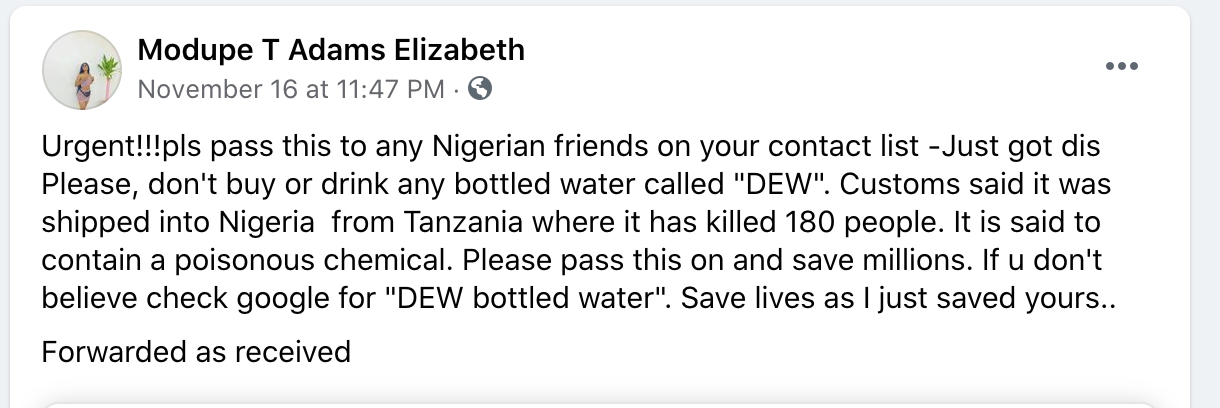The height and width of the screenshot is (408, 1220).
Task: Open the Modupe T Adams Elizabeth profile name
Action: [330, 49]
